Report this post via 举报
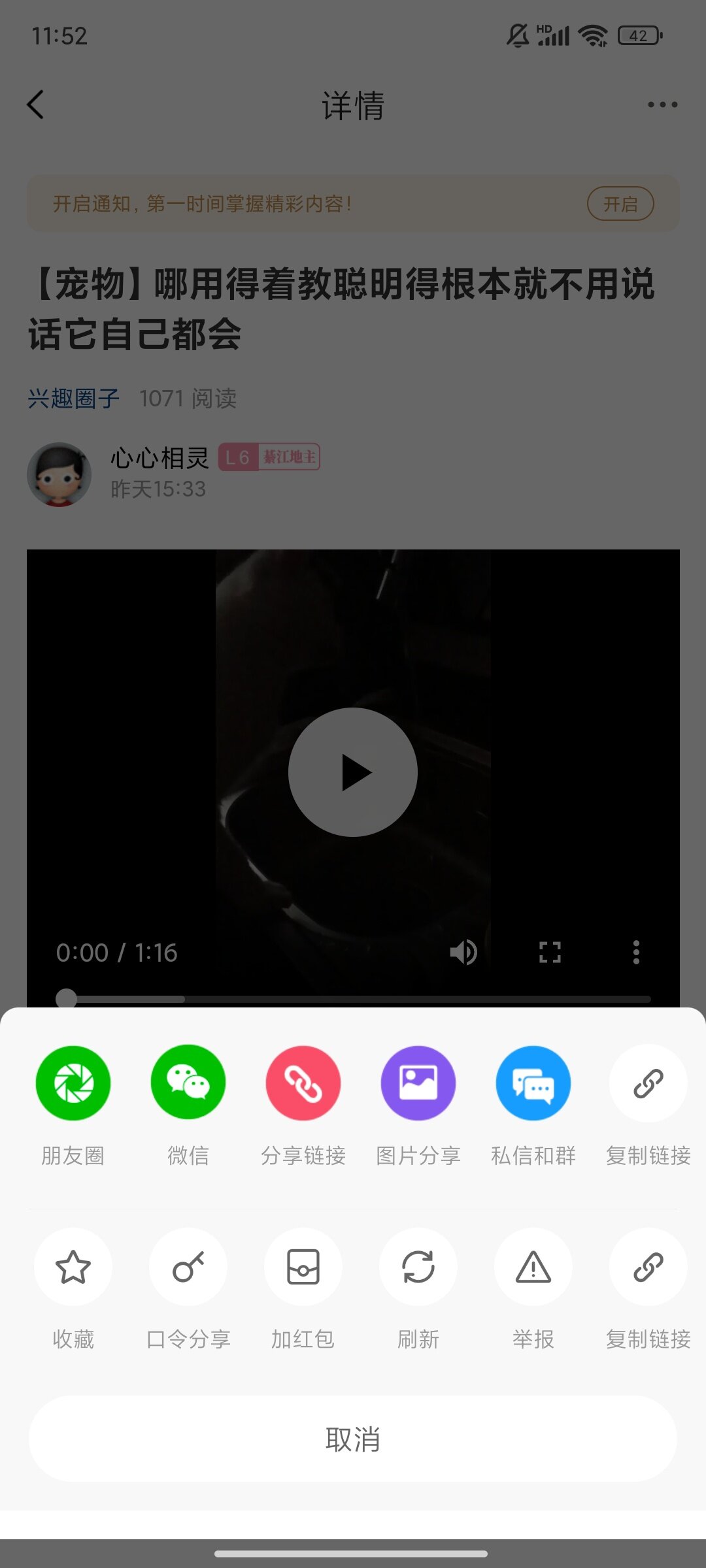Screen dimensions: 706x1568 pos(533,1267)
